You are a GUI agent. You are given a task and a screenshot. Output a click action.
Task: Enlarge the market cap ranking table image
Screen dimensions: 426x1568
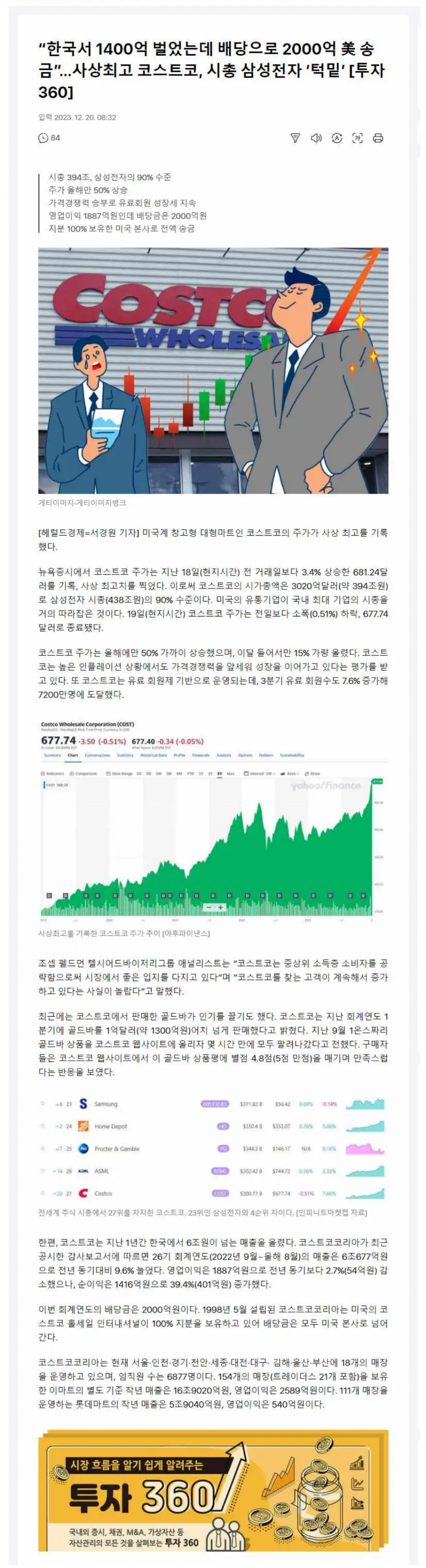click(x=213, y=1149)
